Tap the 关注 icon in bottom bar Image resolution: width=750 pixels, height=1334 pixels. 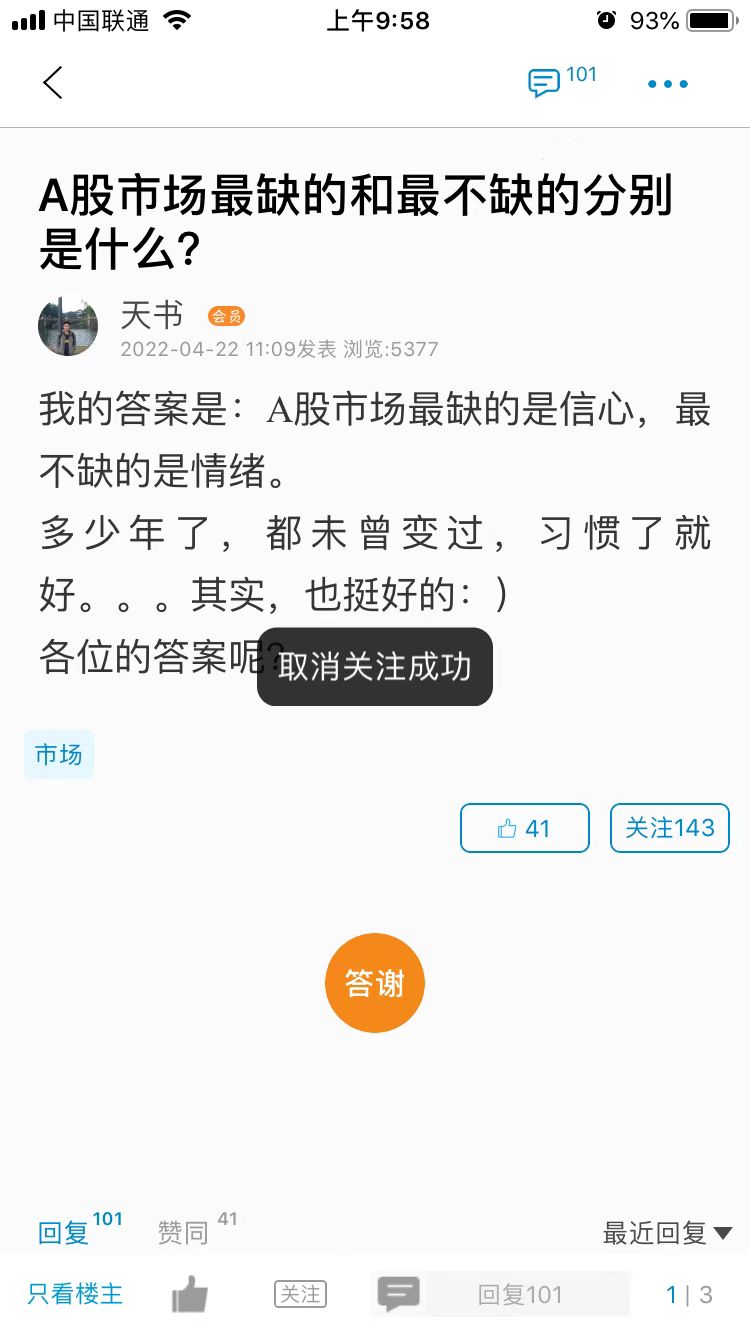pos(300,1294)
